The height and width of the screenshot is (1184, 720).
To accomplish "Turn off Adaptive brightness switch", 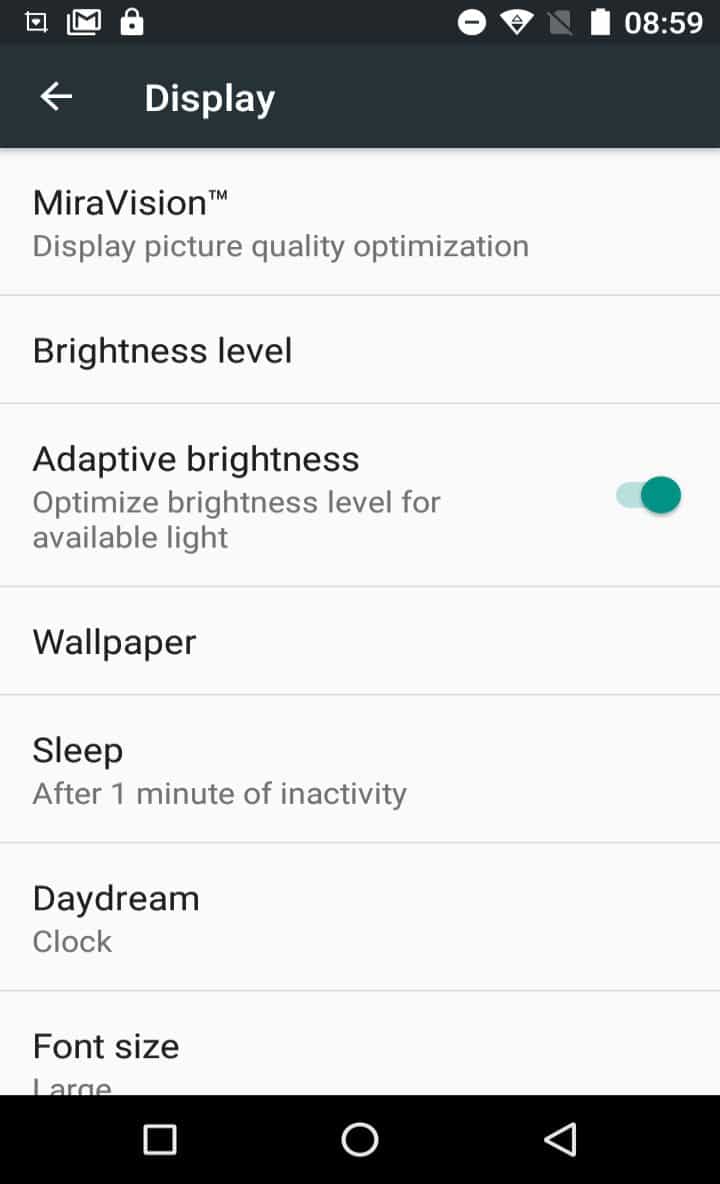I will (x=648, y=495).
